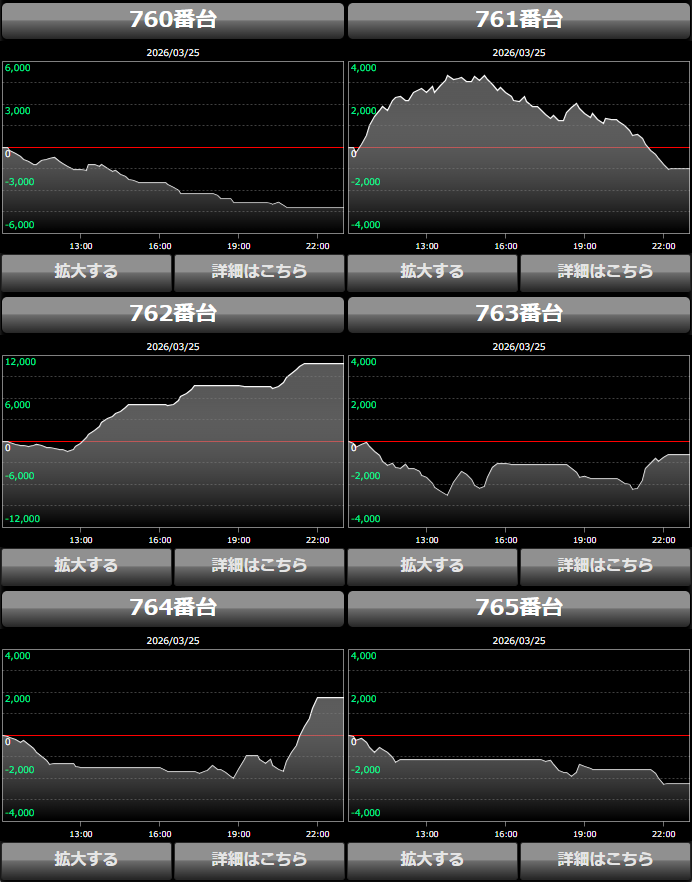Select 拡大する below the 762番台 graph
The image size is (692, 882).
[86, 565]
